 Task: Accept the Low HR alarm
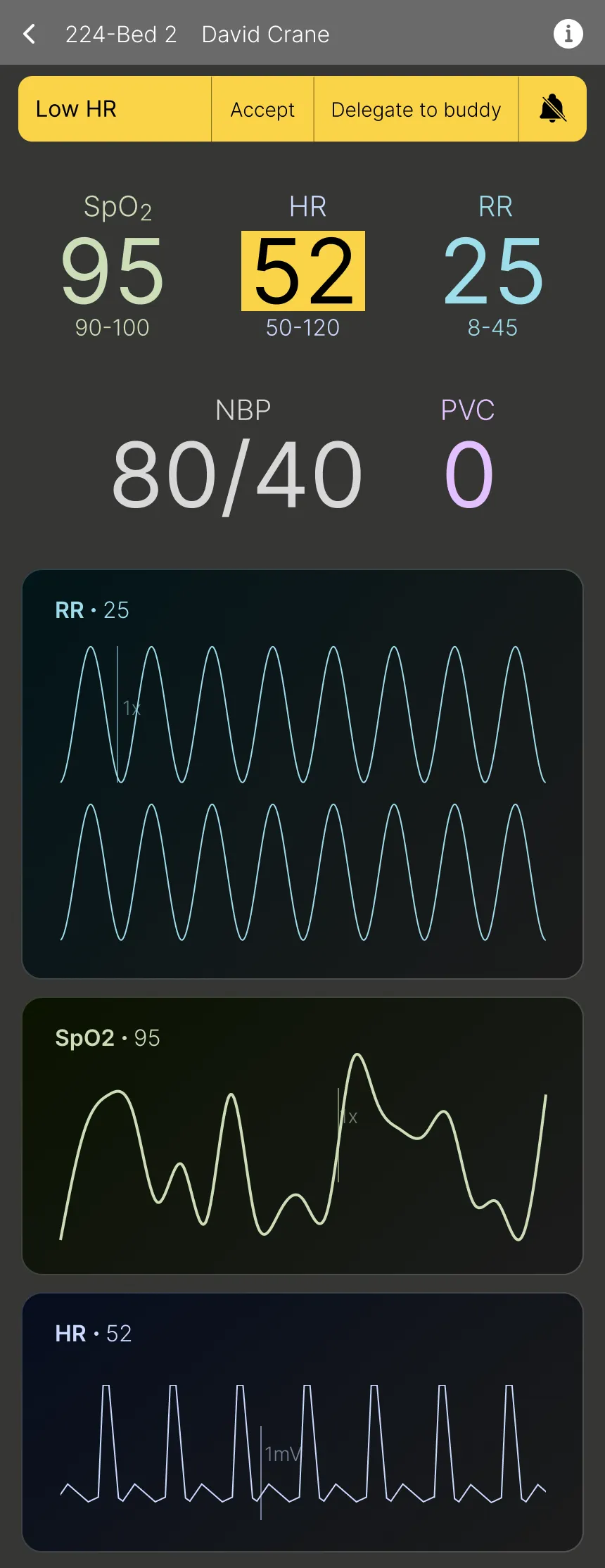pos(262,109)
